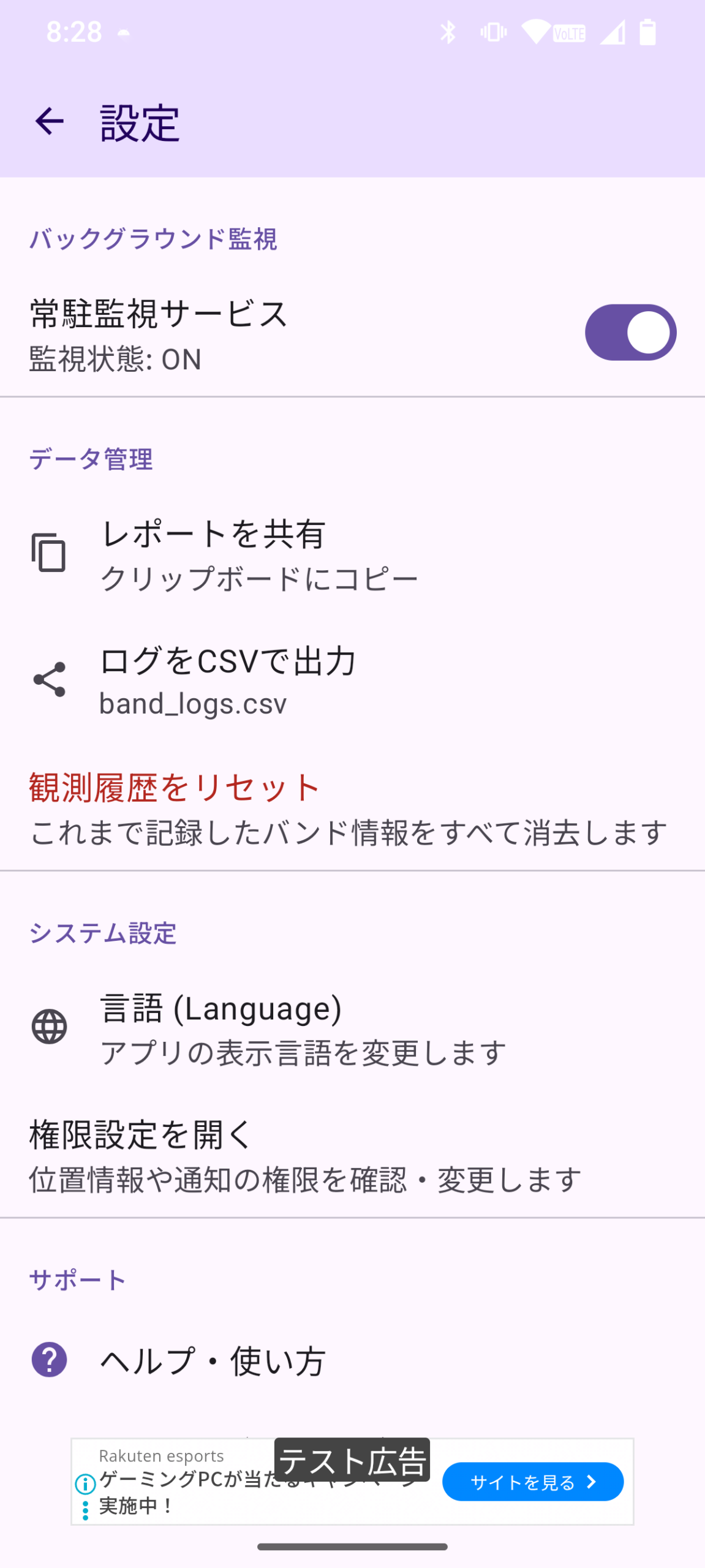Screen dimensions: 705x1568
Task: Open the ad info icon
Action: point(85,1484)
